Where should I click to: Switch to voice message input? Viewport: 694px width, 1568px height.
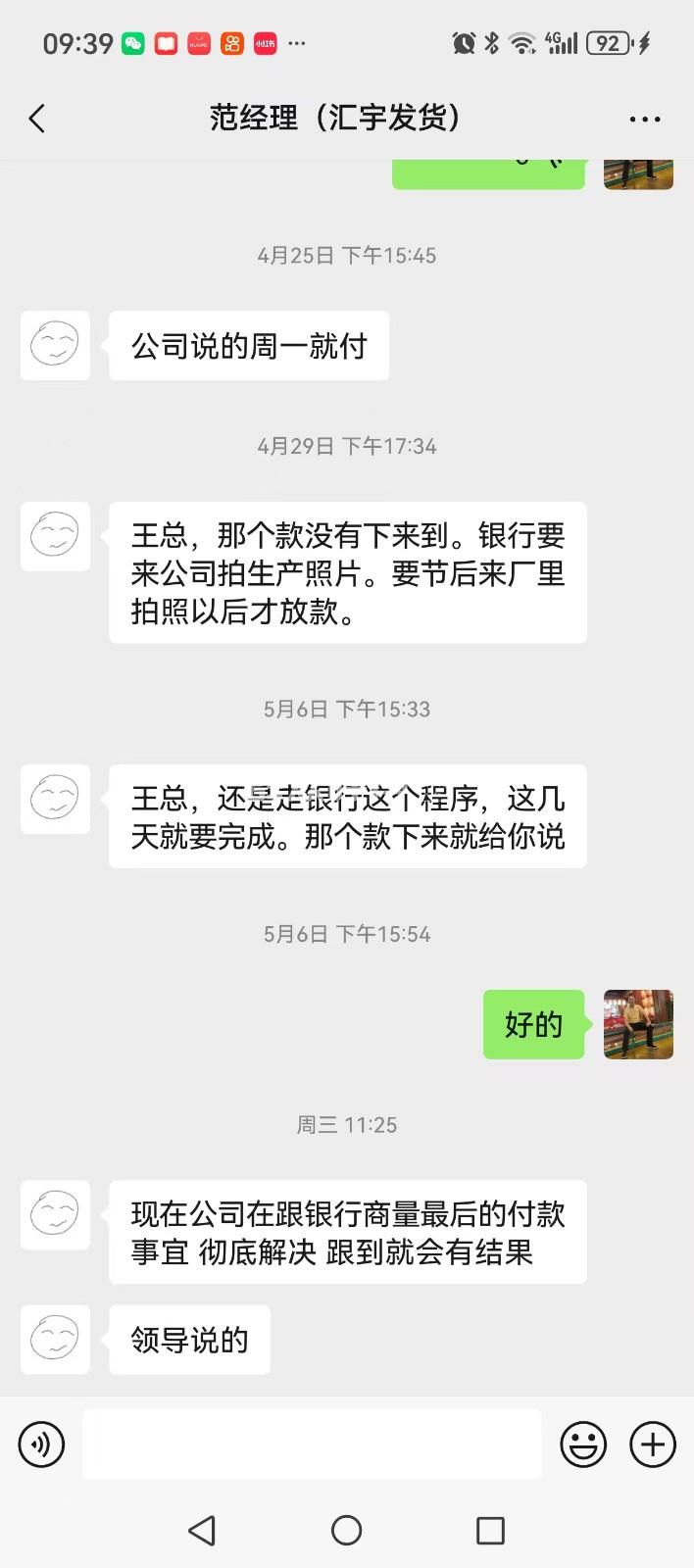tap(41, 1444)
